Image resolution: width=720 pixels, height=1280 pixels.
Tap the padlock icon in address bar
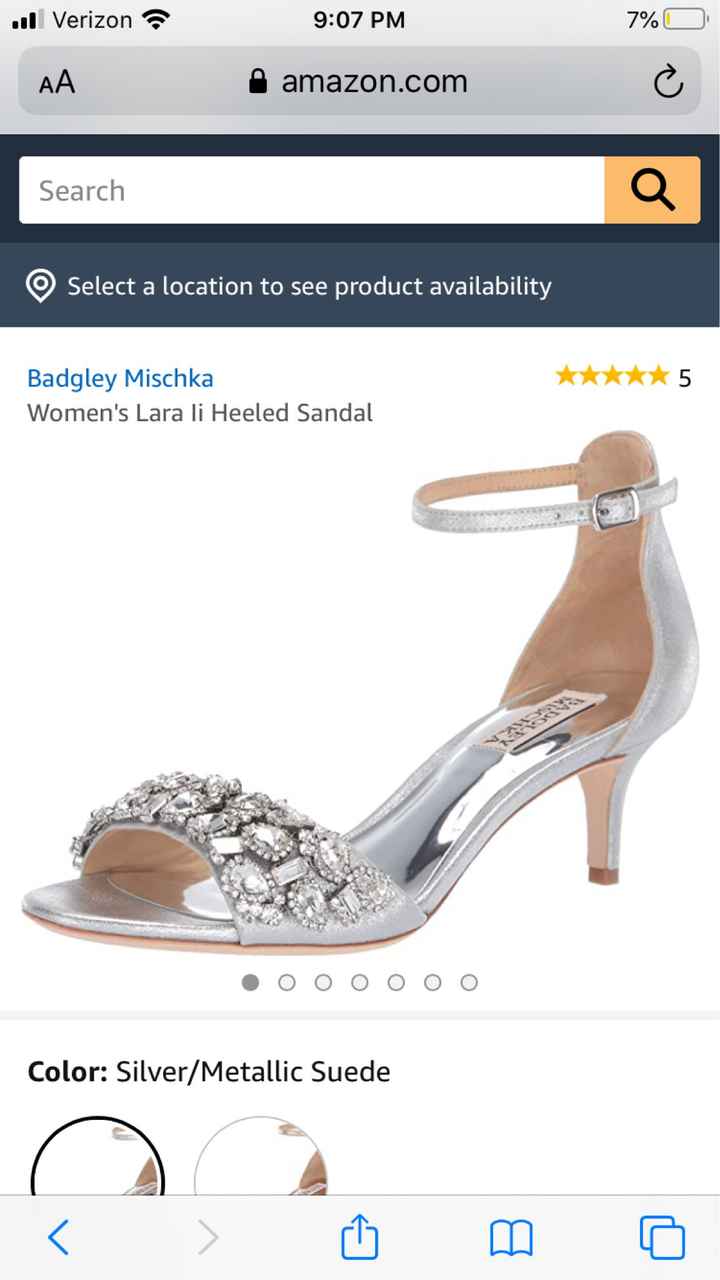coord(259,81)
